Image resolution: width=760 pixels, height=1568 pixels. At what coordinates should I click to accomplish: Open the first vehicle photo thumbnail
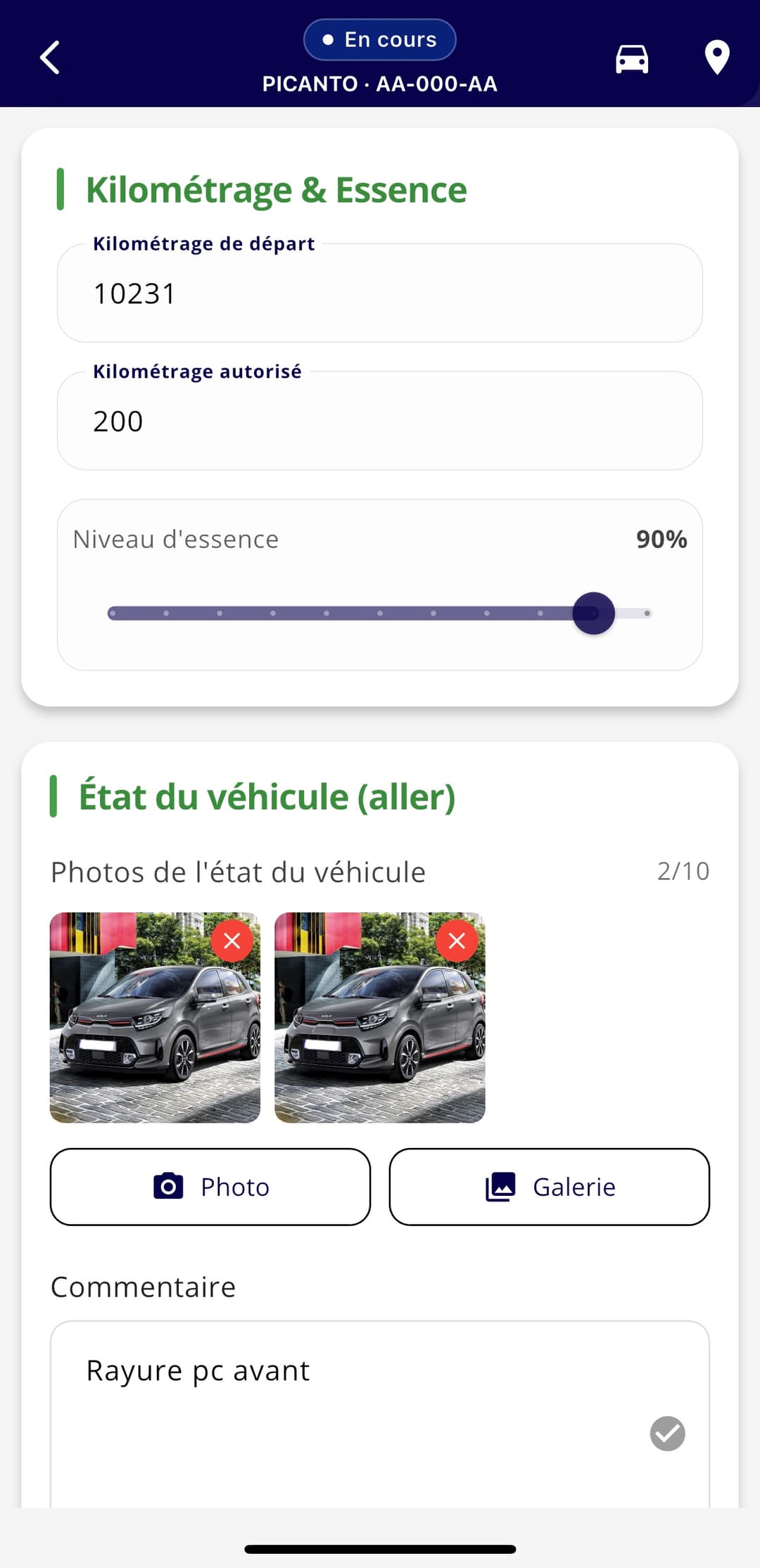(x=156, y=1016)
